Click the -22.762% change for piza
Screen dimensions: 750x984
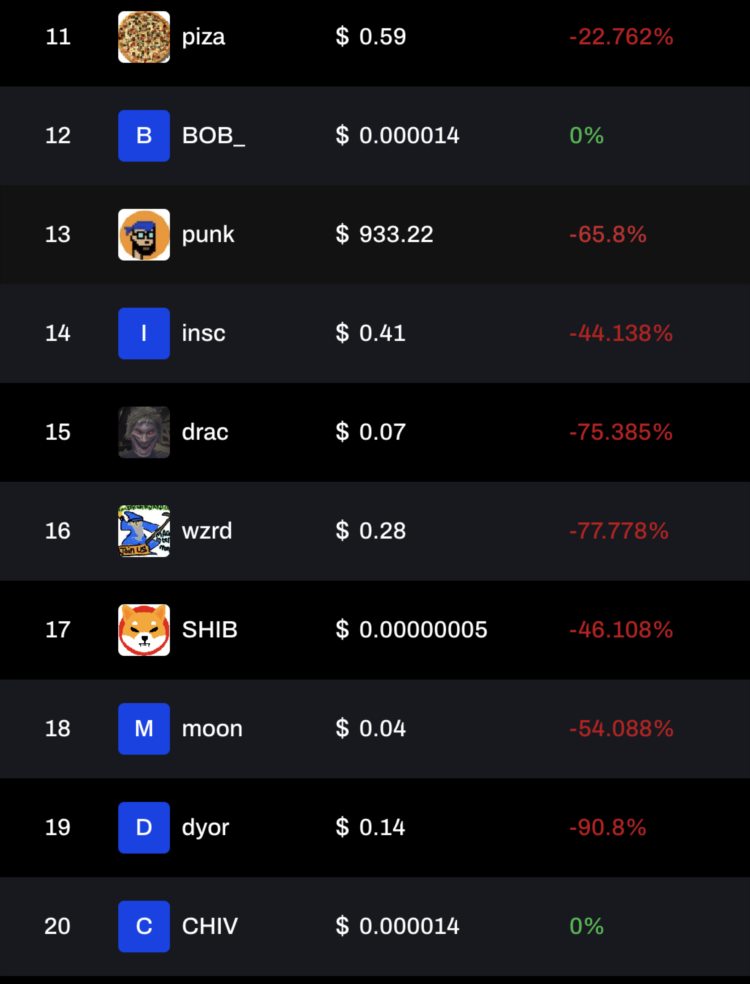pyautogui.click(x=620, y=37)
